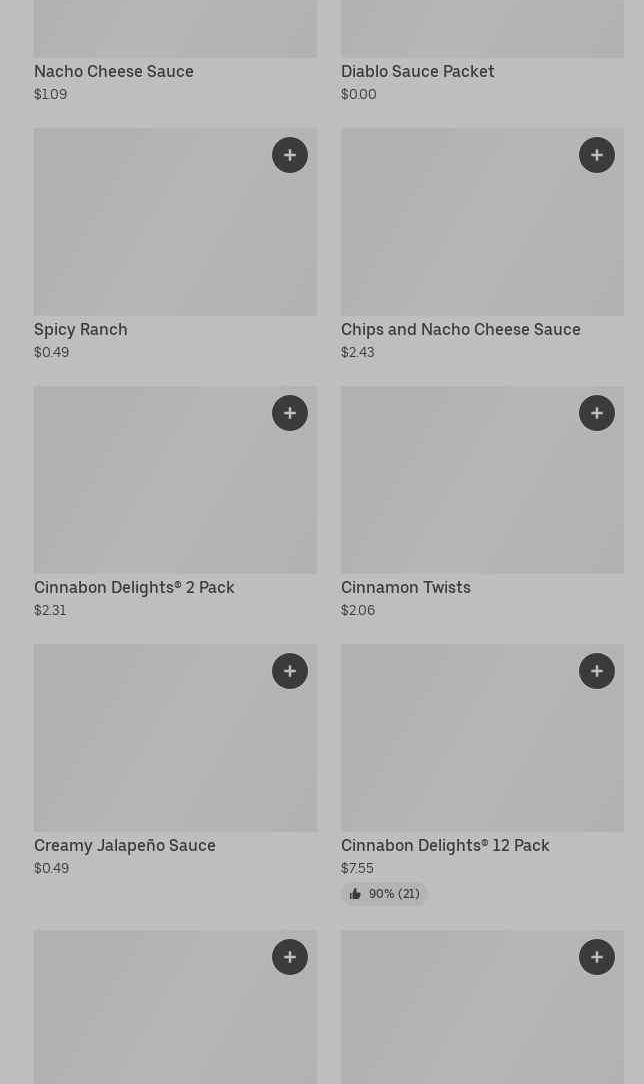The width and height of the screenshot is (644, 1084).
Task: Add Cinnamon Twists to the order
Action: (x=597, y=413)
